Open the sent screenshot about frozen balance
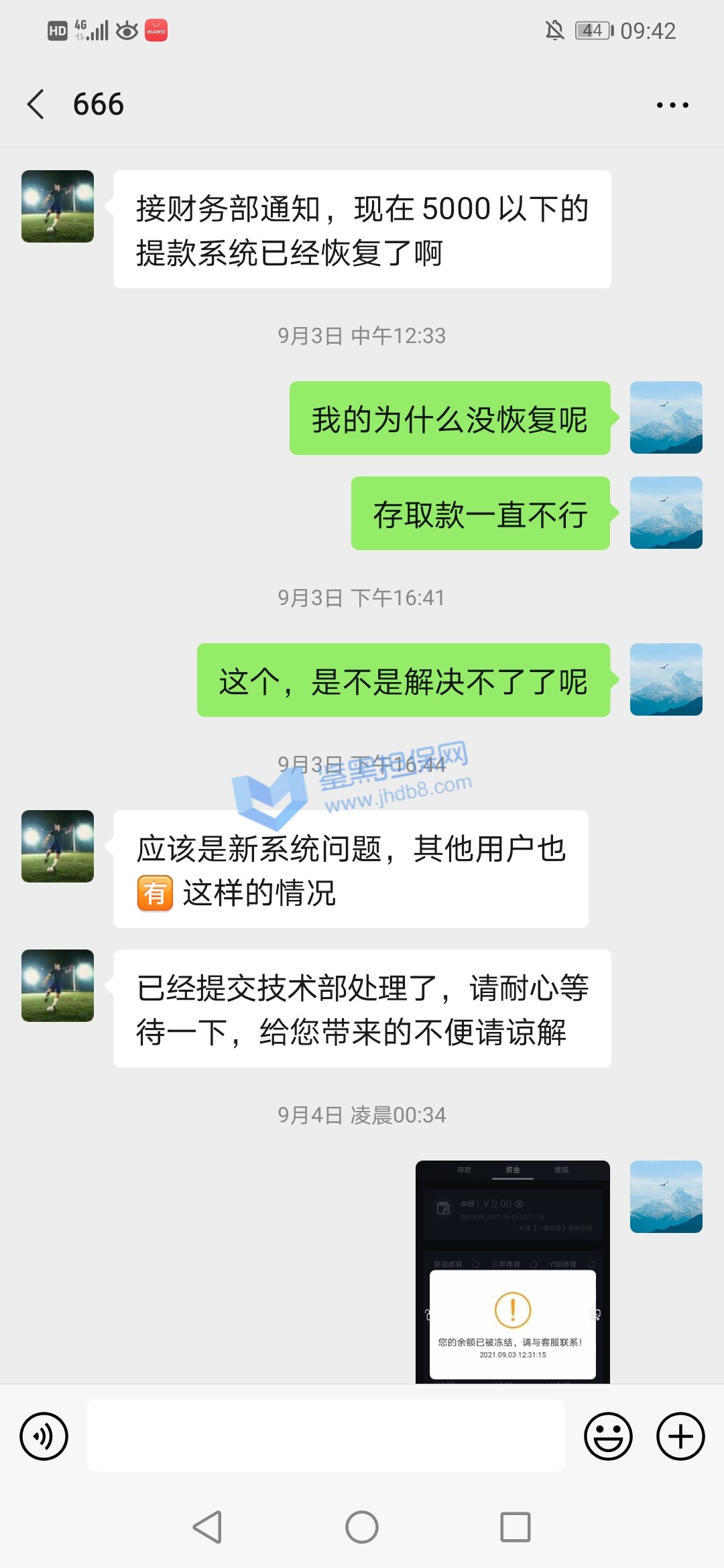This screenshot has width=724, height=1568. coord(513,1271)
